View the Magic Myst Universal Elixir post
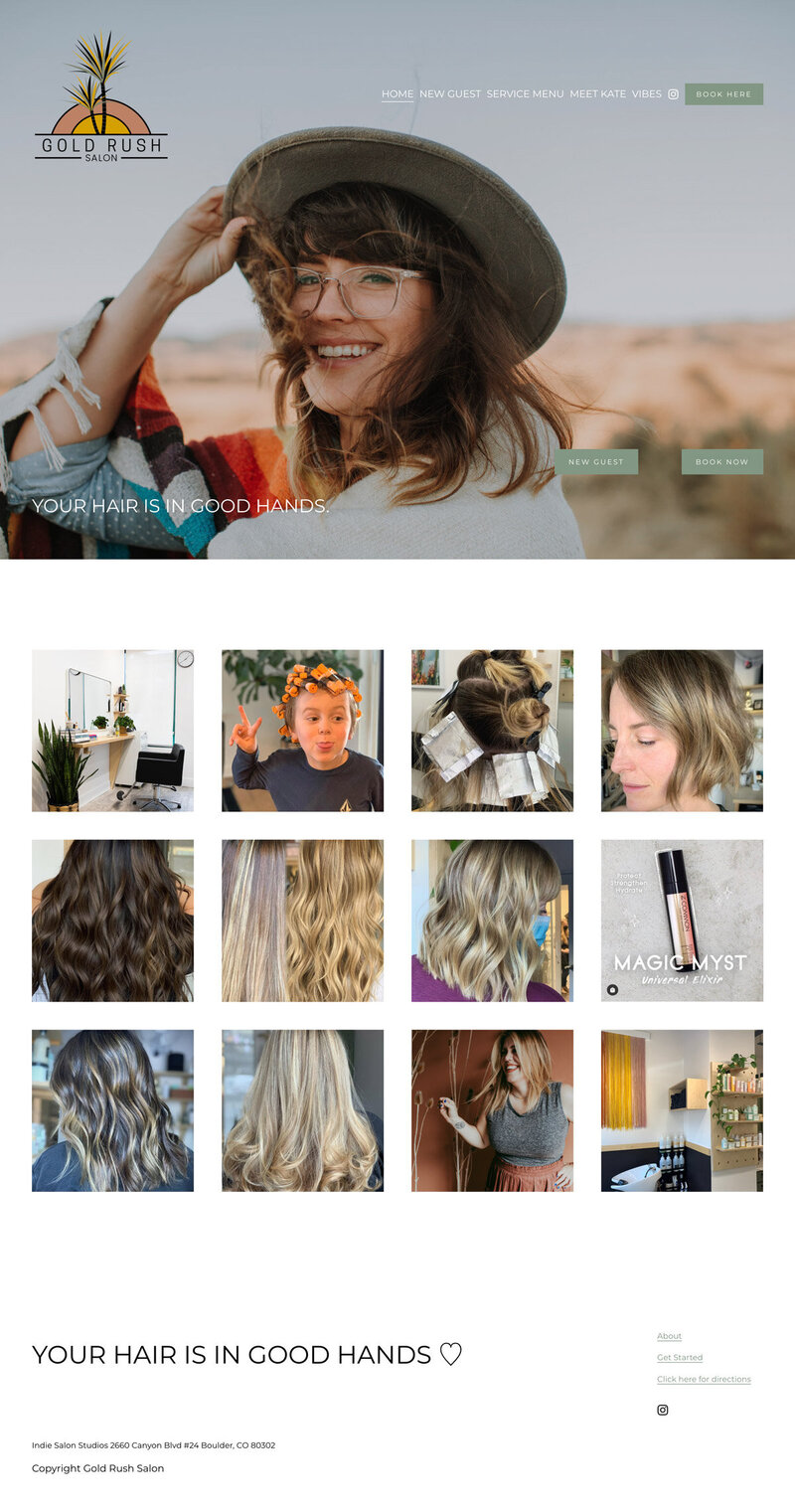 click(682, 921)
